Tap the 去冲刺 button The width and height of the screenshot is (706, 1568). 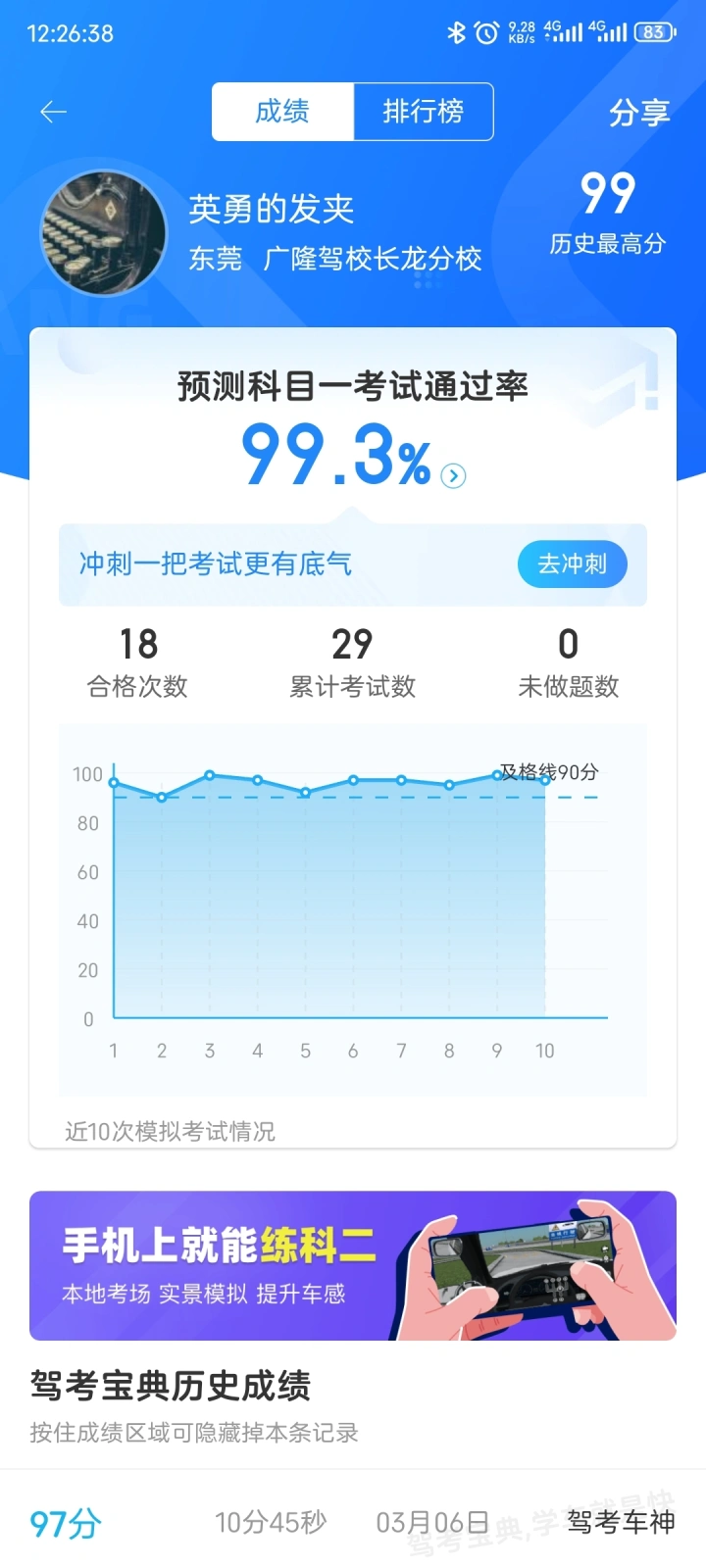pos(573,564)
